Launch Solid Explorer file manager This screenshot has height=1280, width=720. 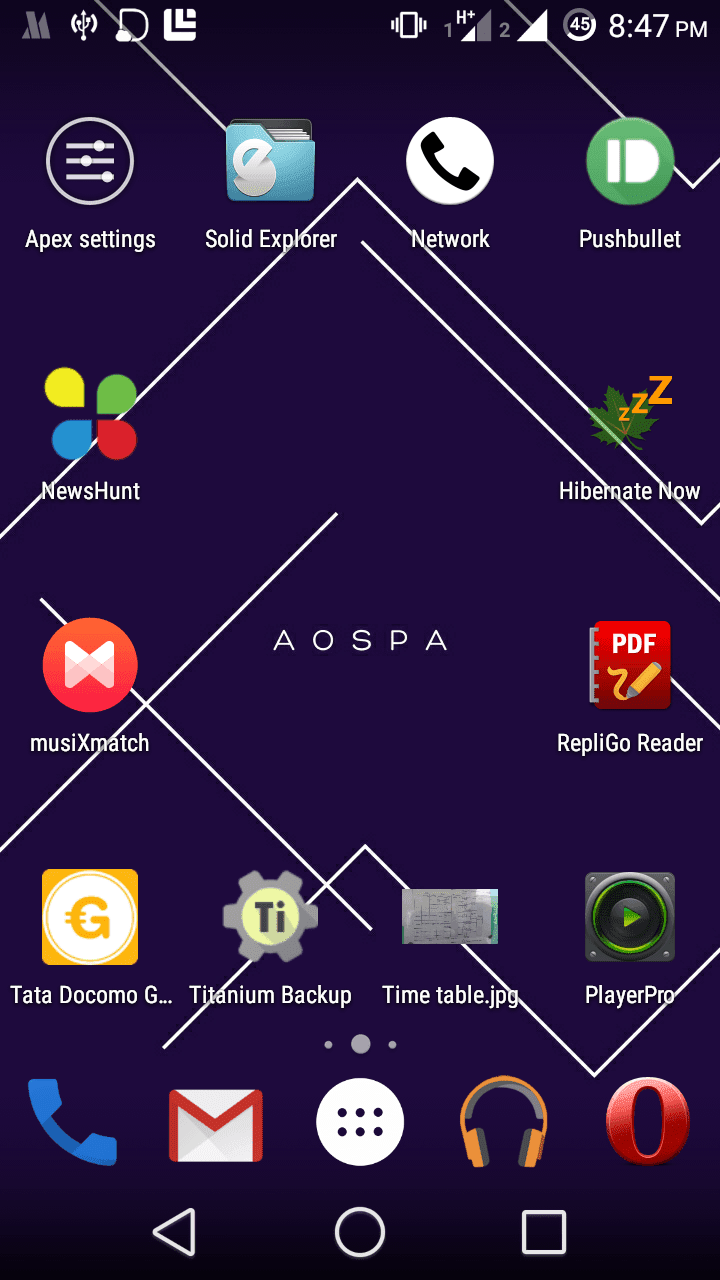(270, 162)
